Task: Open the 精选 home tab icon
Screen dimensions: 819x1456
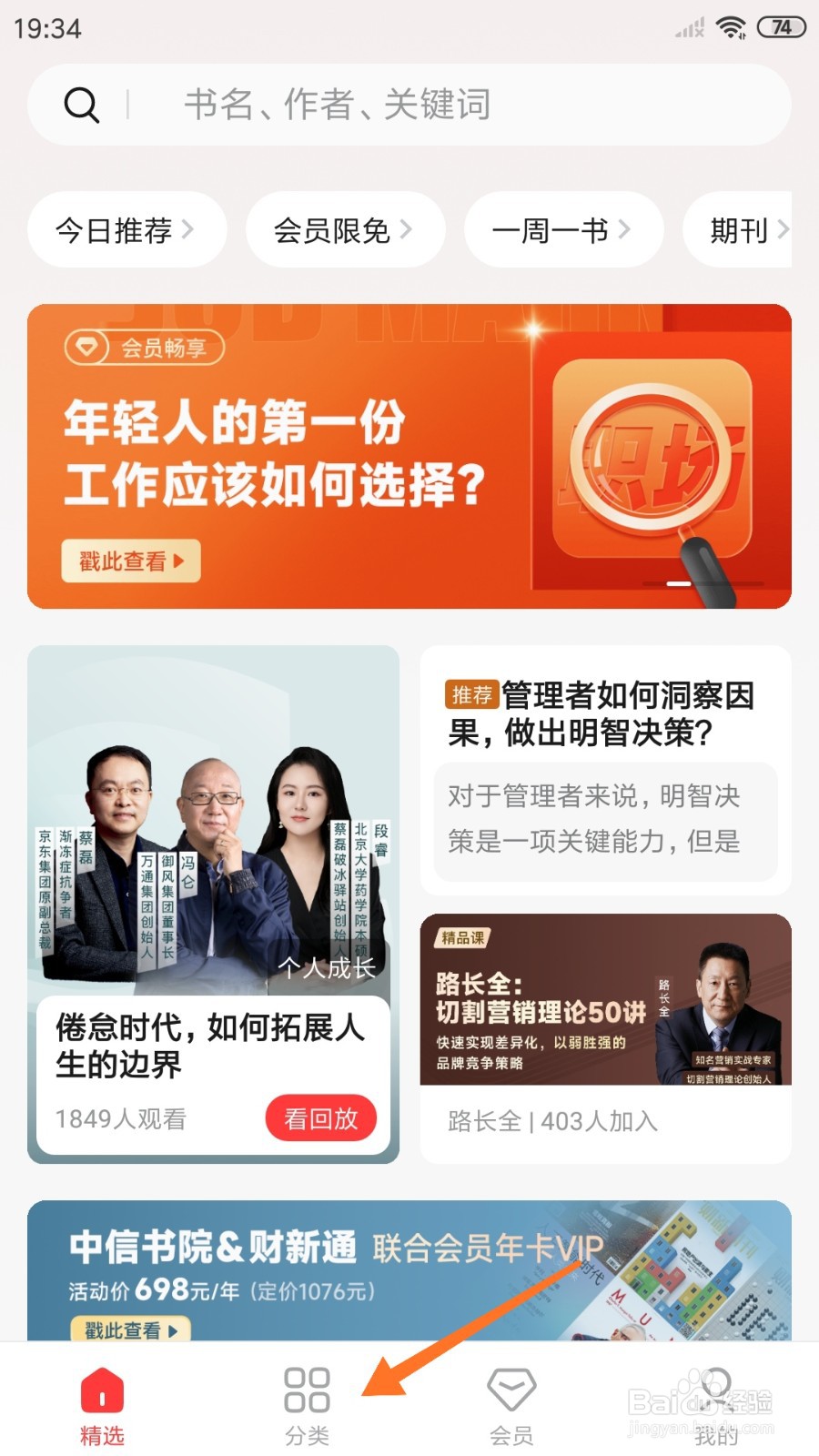Action: coord(102,1388)
